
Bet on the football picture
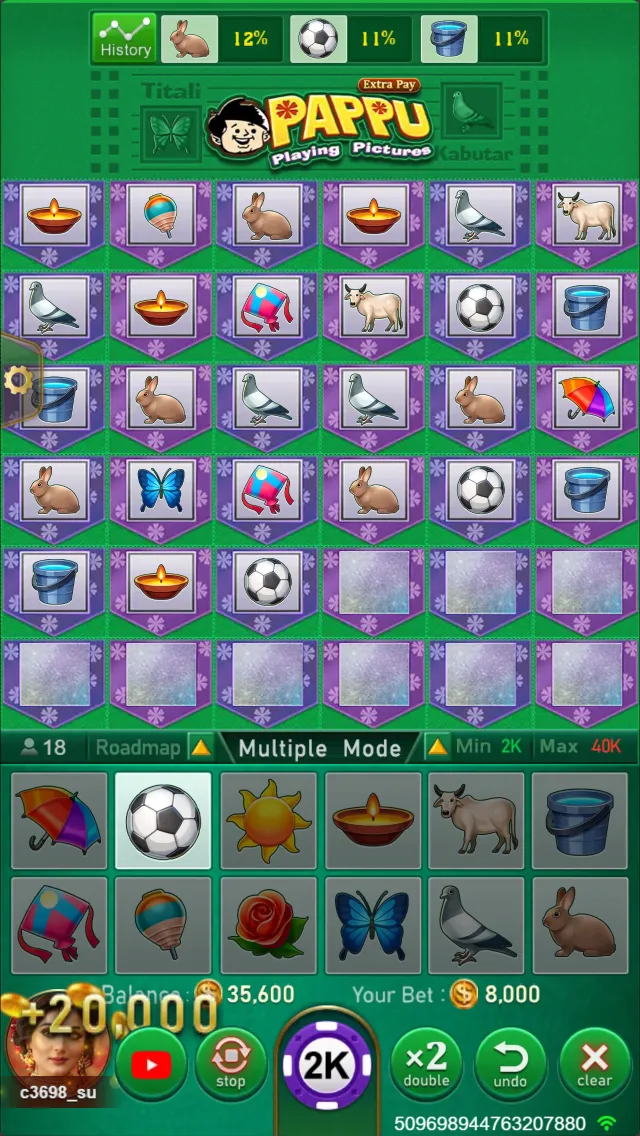coord(163,820)
